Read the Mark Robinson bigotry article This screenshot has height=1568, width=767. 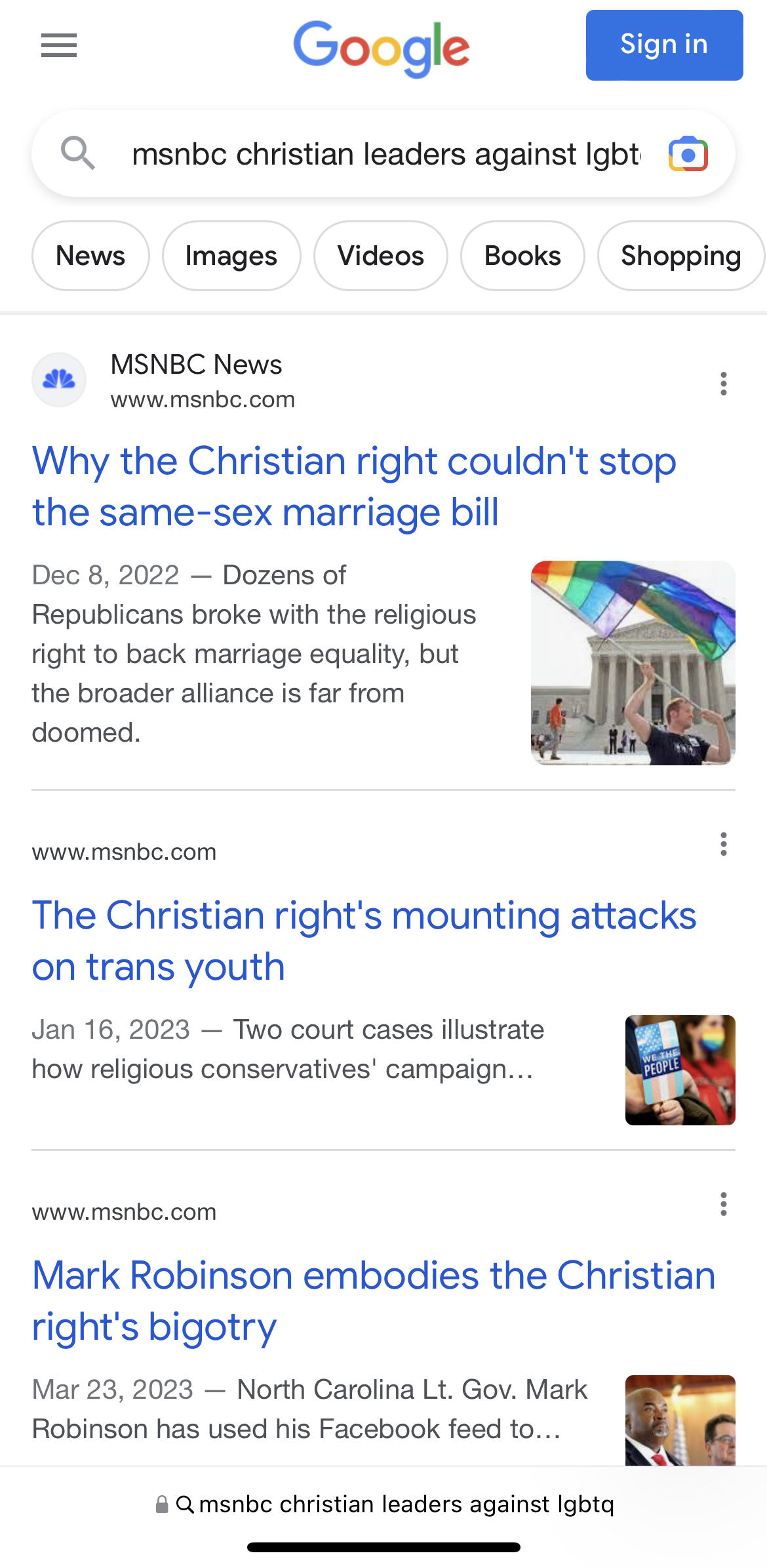(x=374, y=1300)
